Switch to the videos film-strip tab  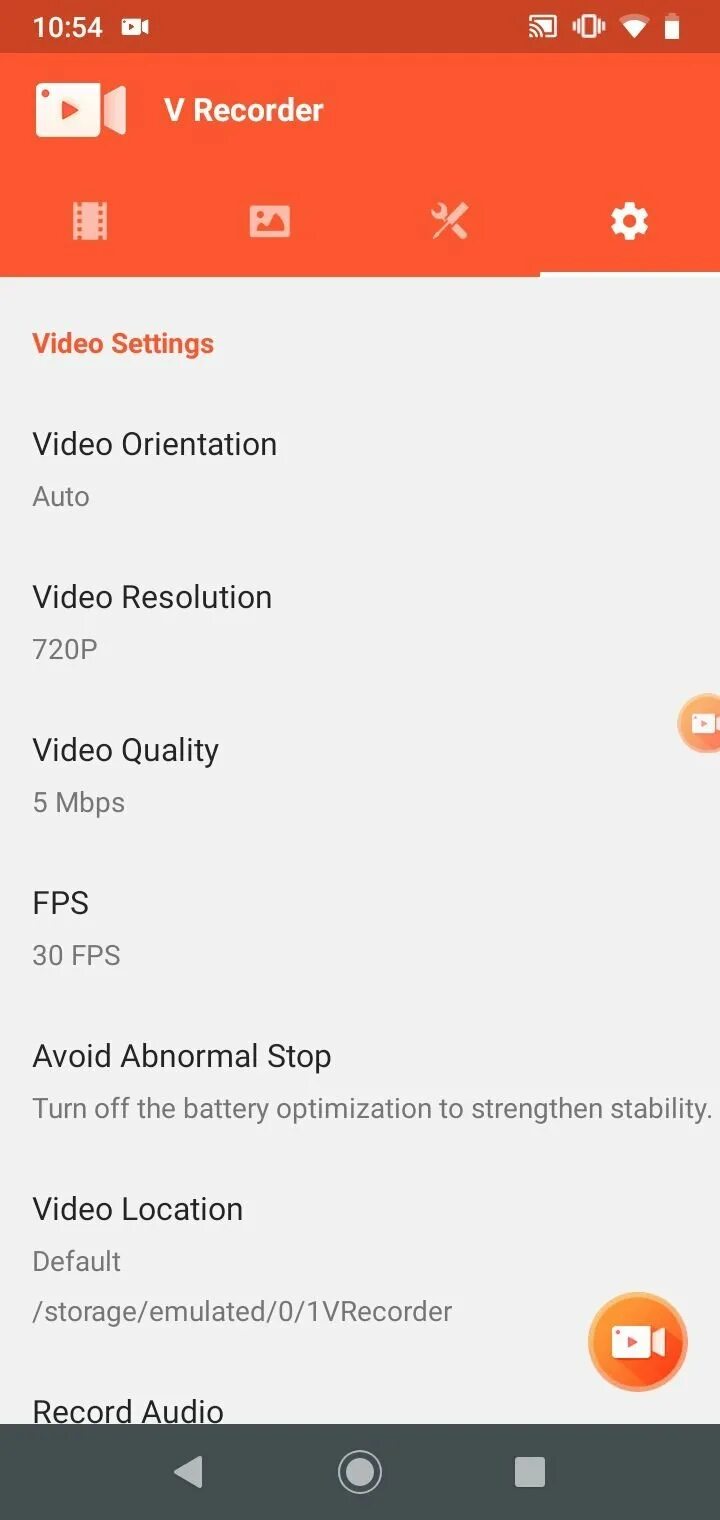90,221
